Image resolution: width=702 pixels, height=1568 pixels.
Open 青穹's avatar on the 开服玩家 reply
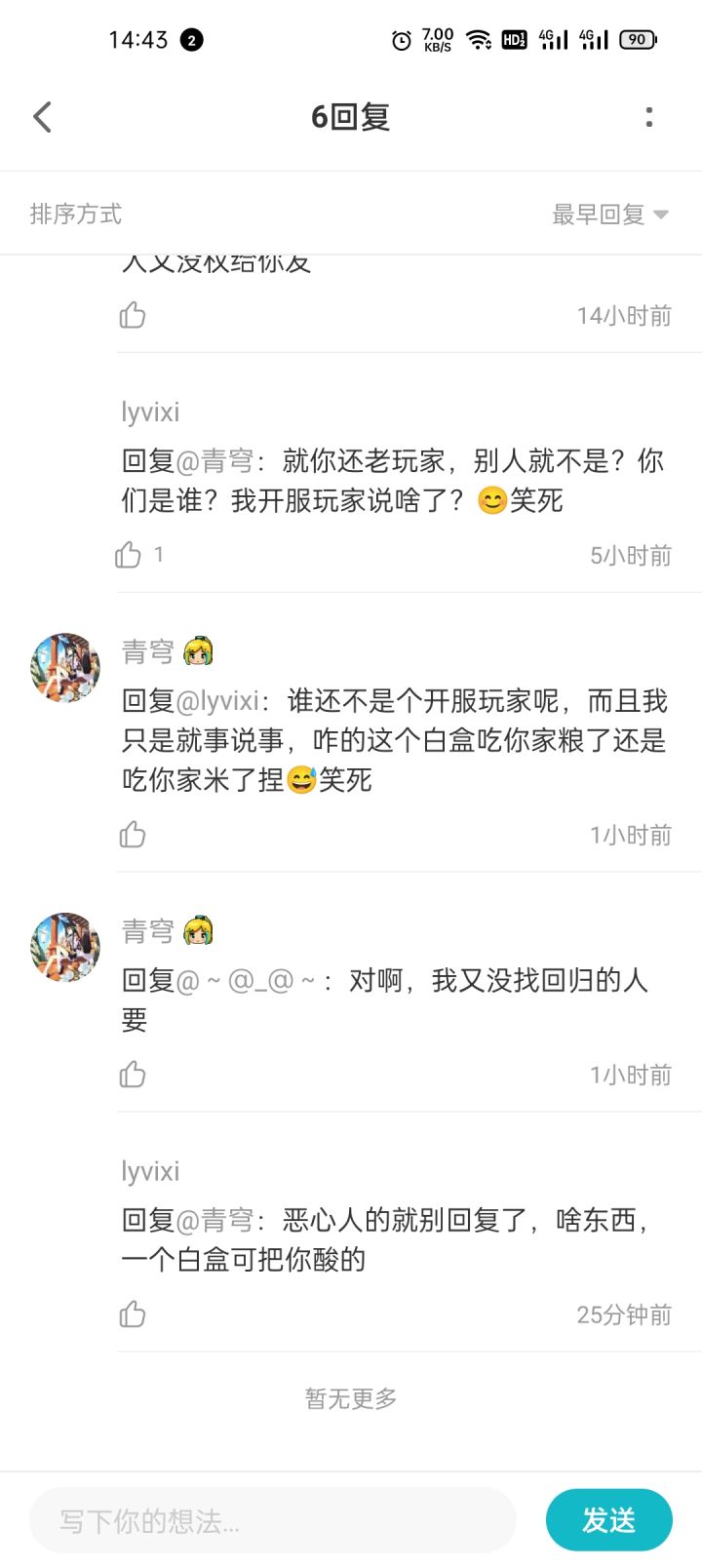point(65,668)
